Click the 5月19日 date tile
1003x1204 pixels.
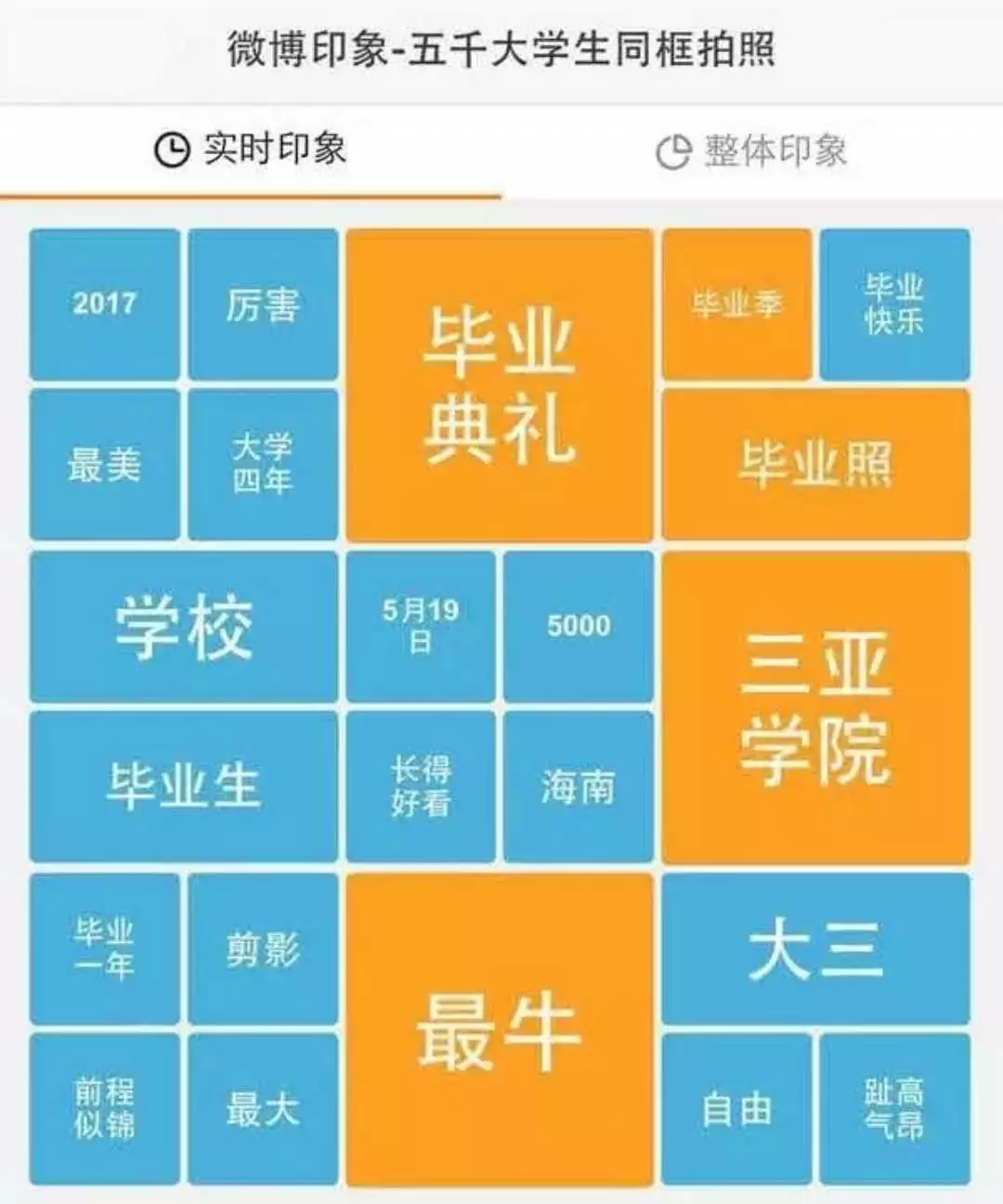point(423,622)
